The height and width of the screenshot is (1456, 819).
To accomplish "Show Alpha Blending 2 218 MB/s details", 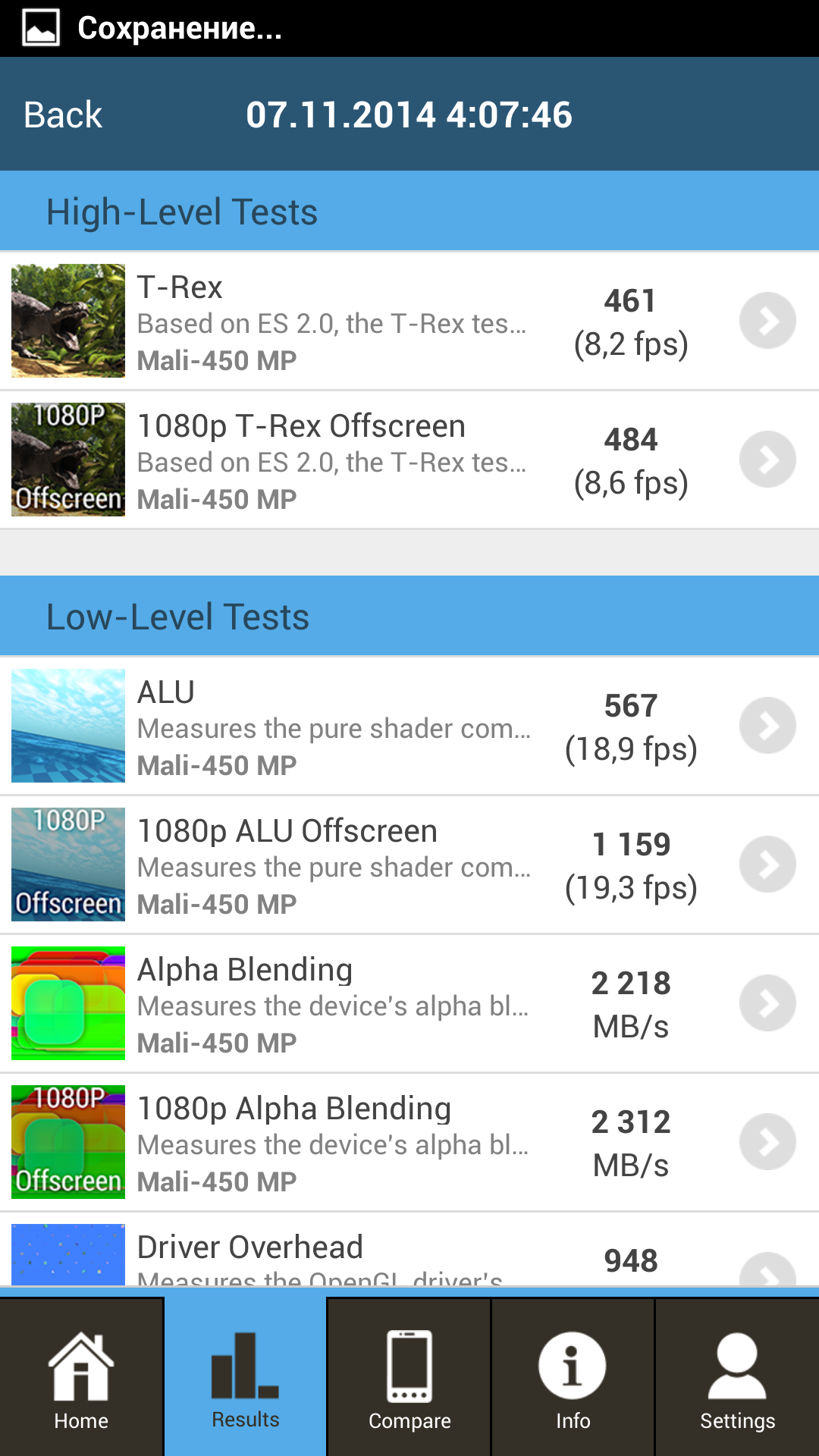I will click(409, 1003).
